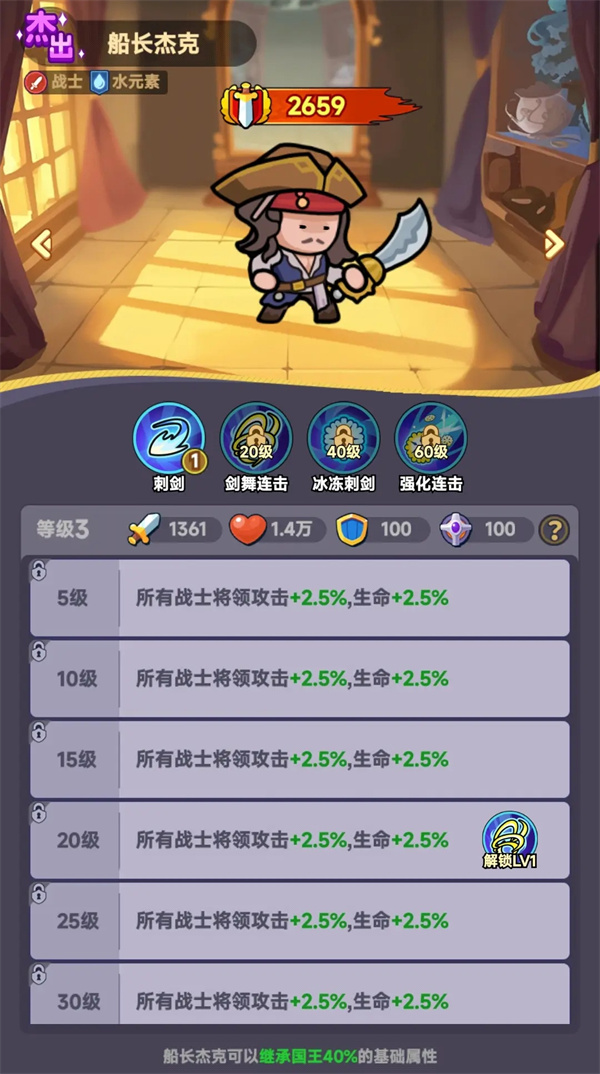600x1074 pixels.
Task: View the locked 强化连击 skill
Action: tap(432, 436)
